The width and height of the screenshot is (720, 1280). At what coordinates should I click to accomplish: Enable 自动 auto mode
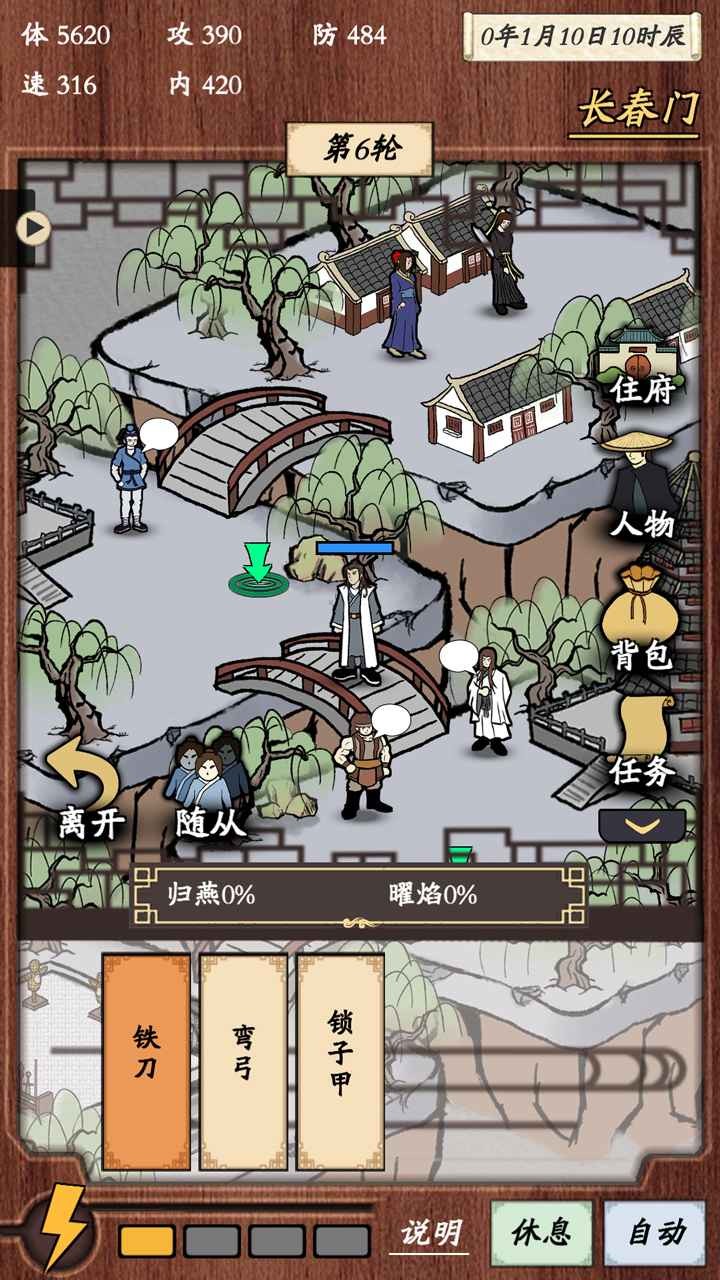(x=655, y=1233)
